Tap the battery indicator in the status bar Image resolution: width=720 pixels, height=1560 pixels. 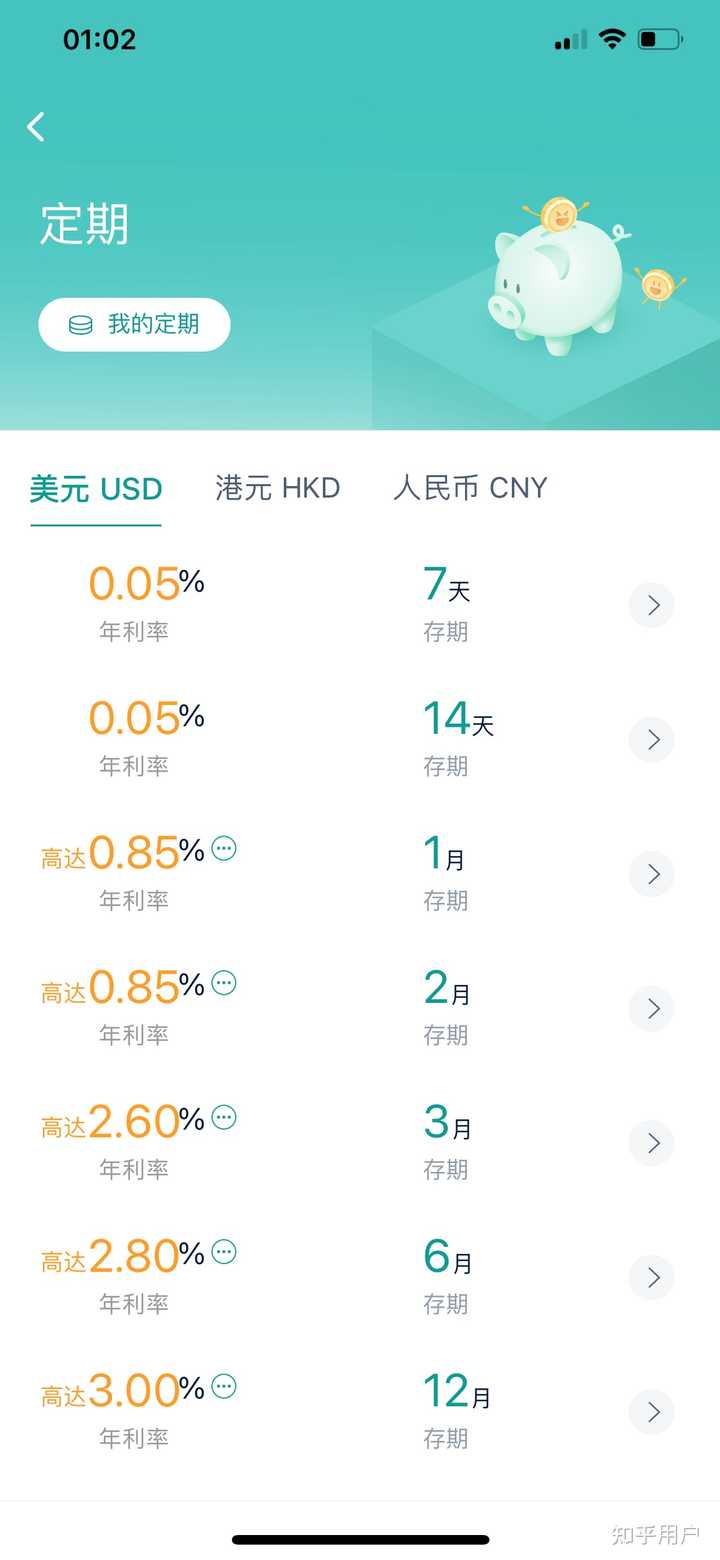tap(662, 39)
